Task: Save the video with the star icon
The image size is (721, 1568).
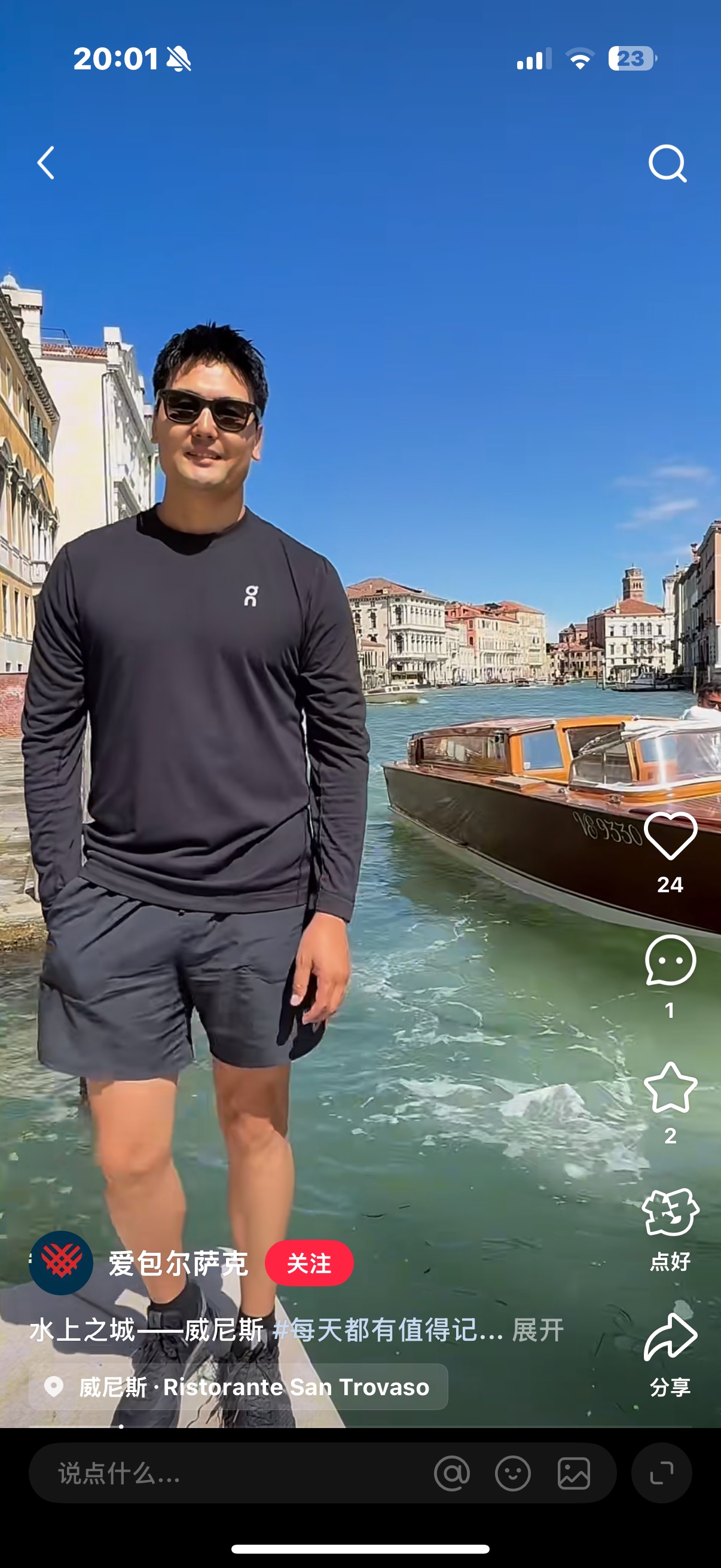Action: click(670, 1088)
